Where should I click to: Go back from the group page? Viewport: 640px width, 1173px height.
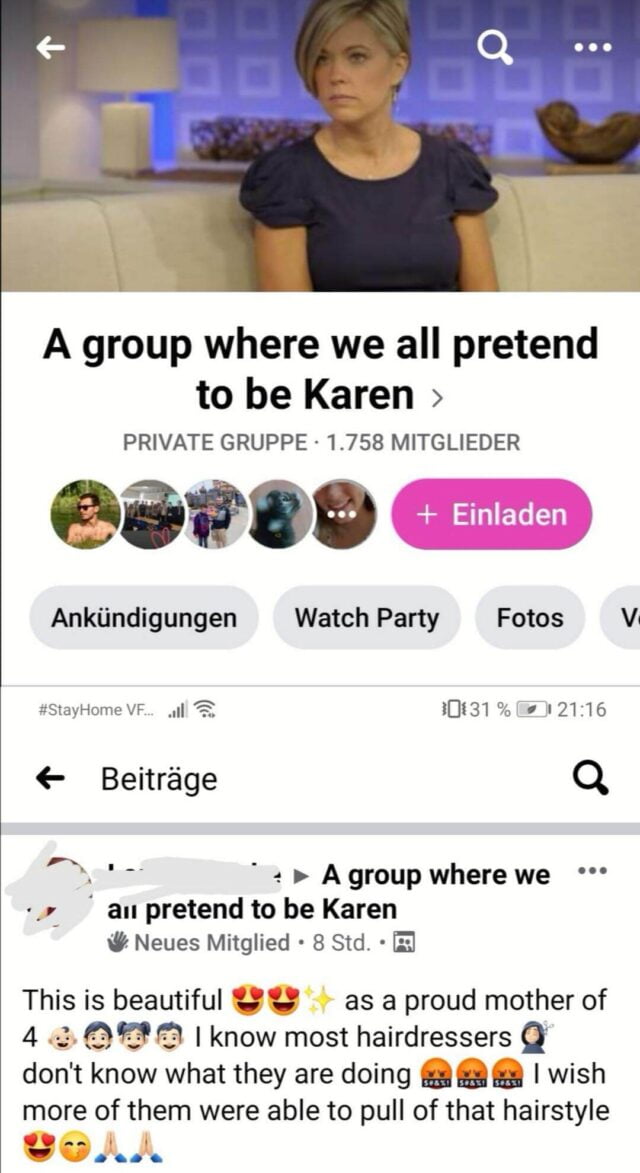[49, 48]
